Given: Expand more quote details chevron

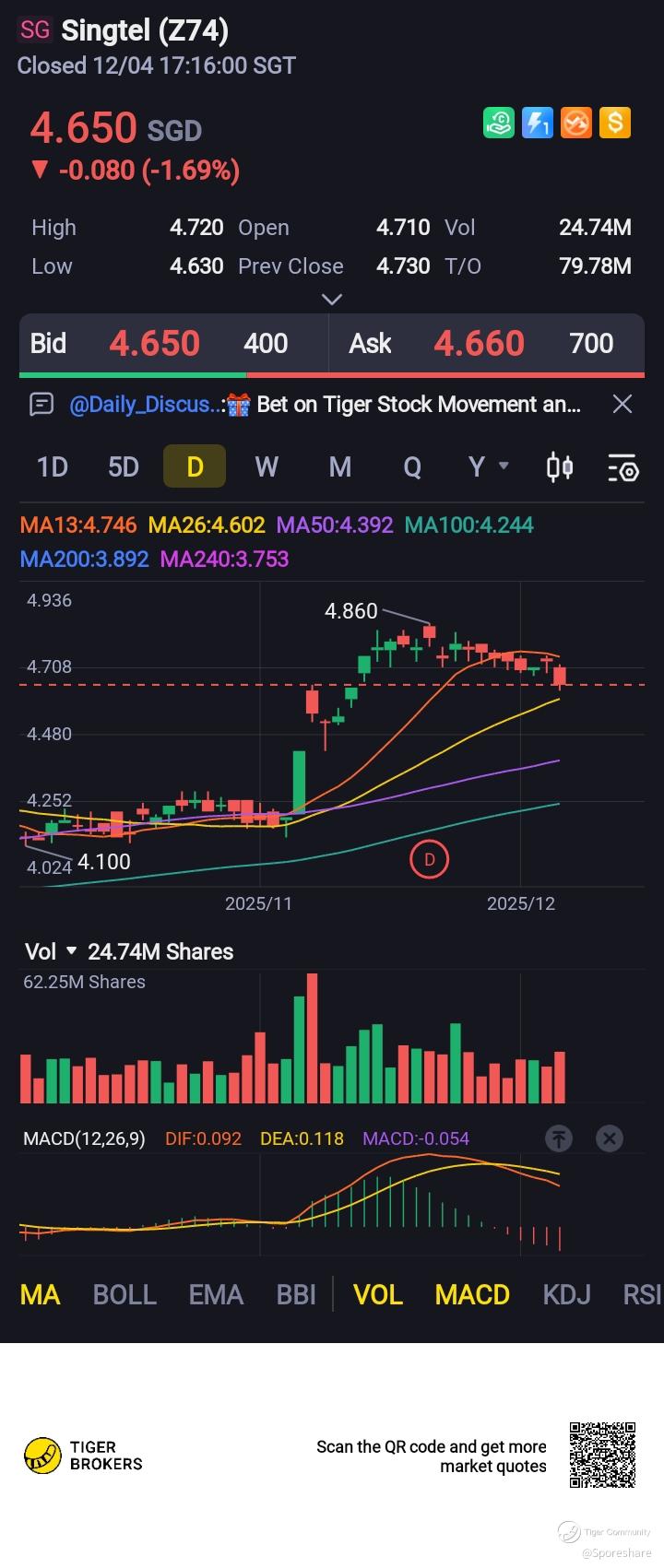Looking at the screenshot, I should (332, 299).
